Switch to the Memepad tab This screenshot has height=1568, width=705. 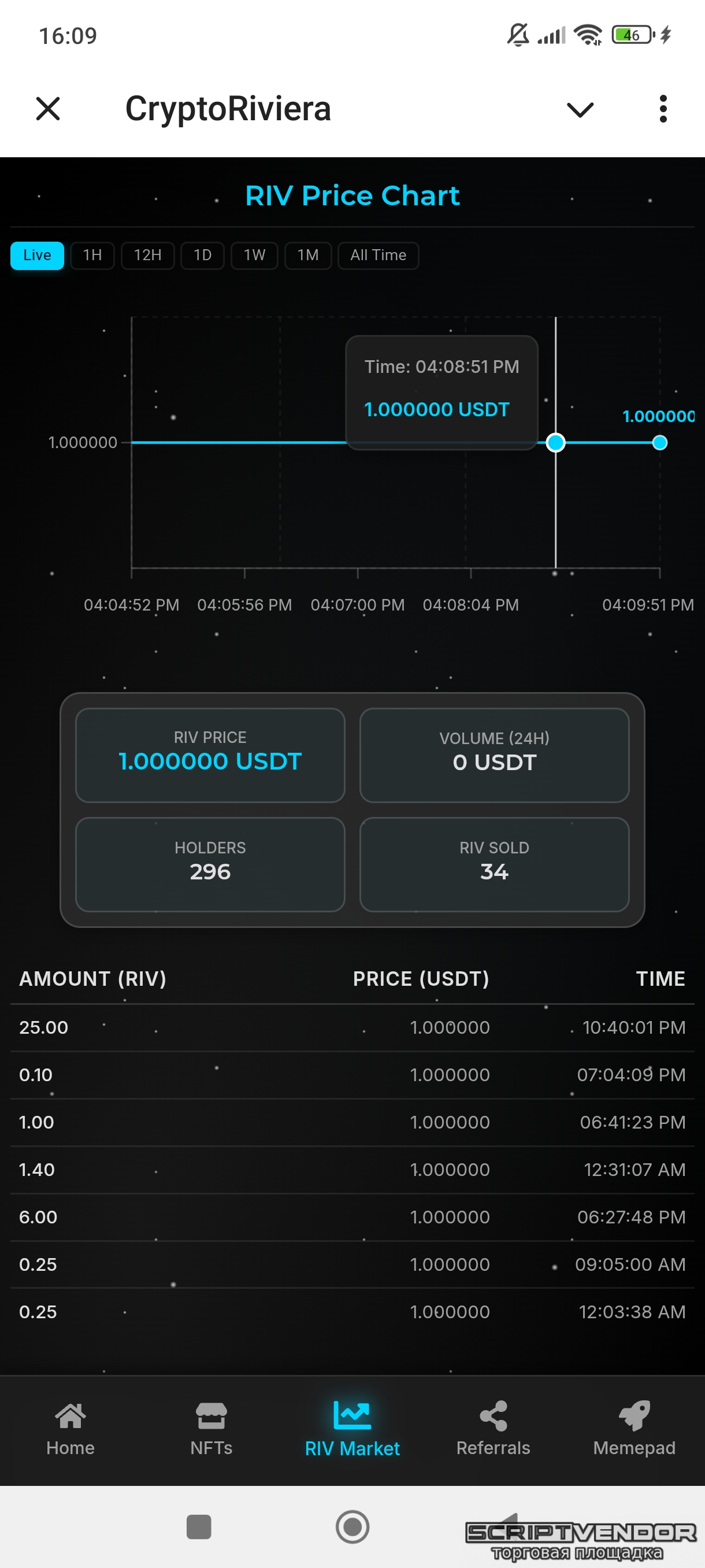coord(634,1429)
